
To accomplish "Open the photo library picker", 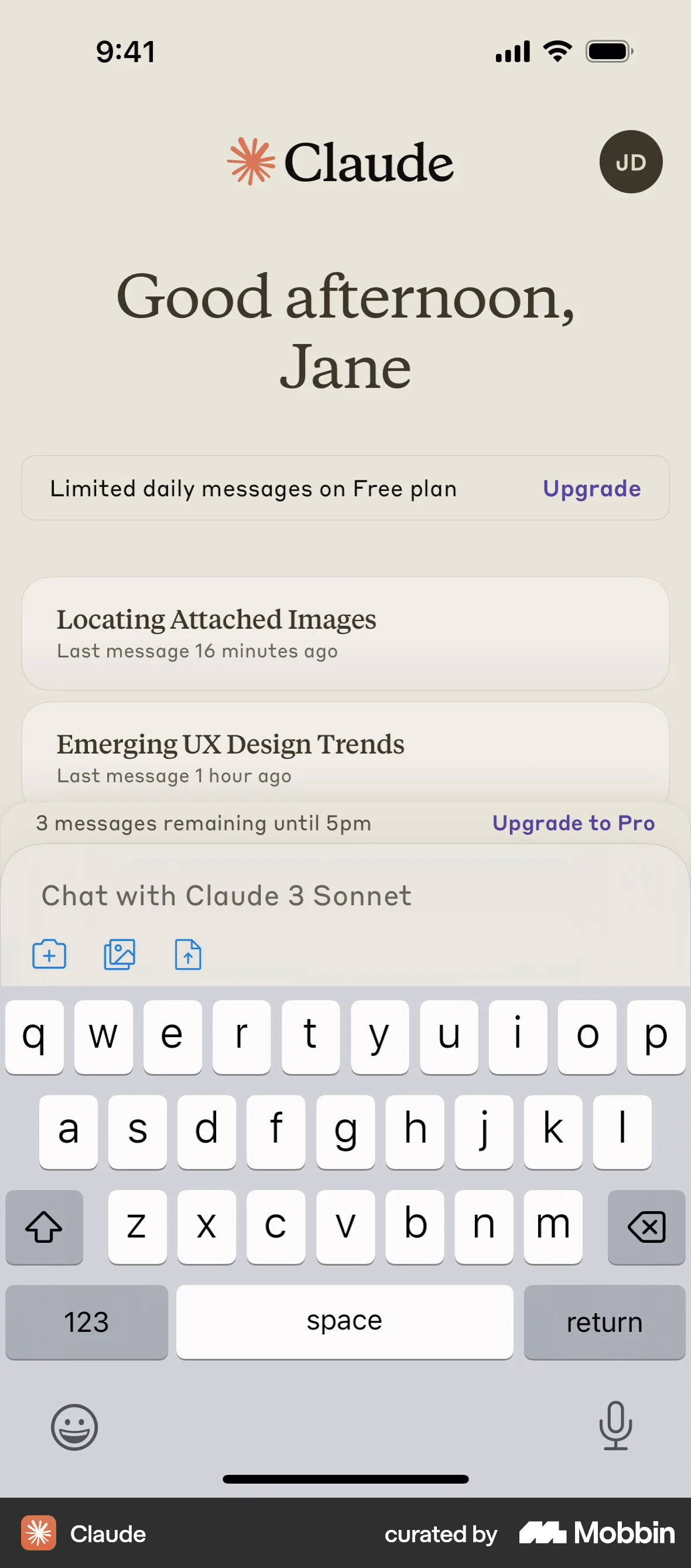I will (x=119, y=955).
